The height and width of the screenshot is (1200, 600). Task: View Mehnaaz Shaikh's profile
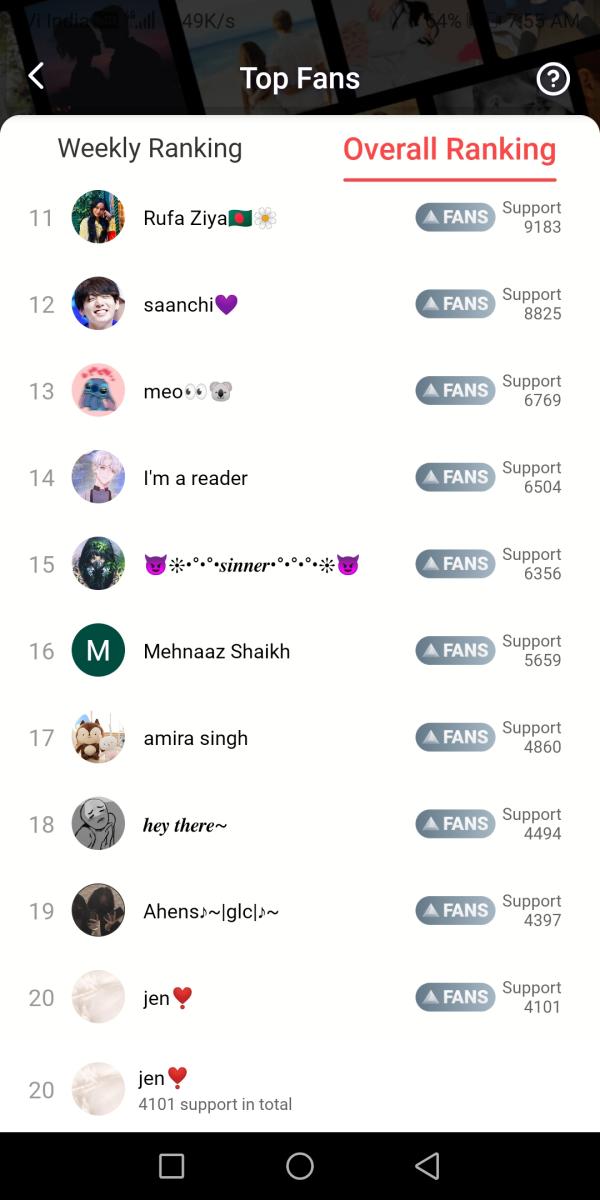(x=216, y=652)
